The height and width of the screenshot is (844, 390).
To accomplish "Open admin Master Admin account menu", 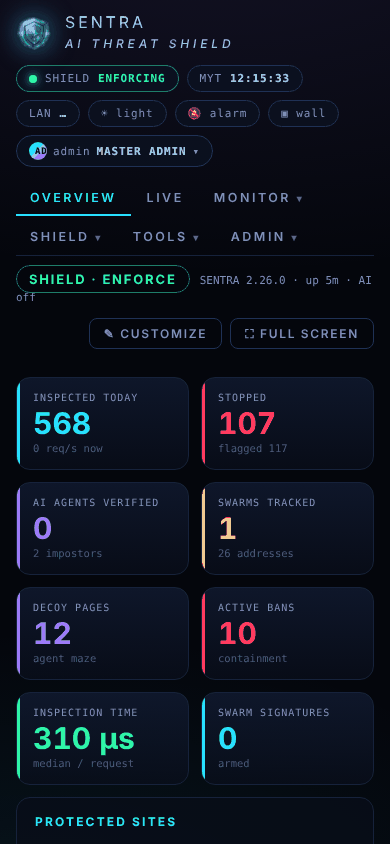I will (114, 151).
